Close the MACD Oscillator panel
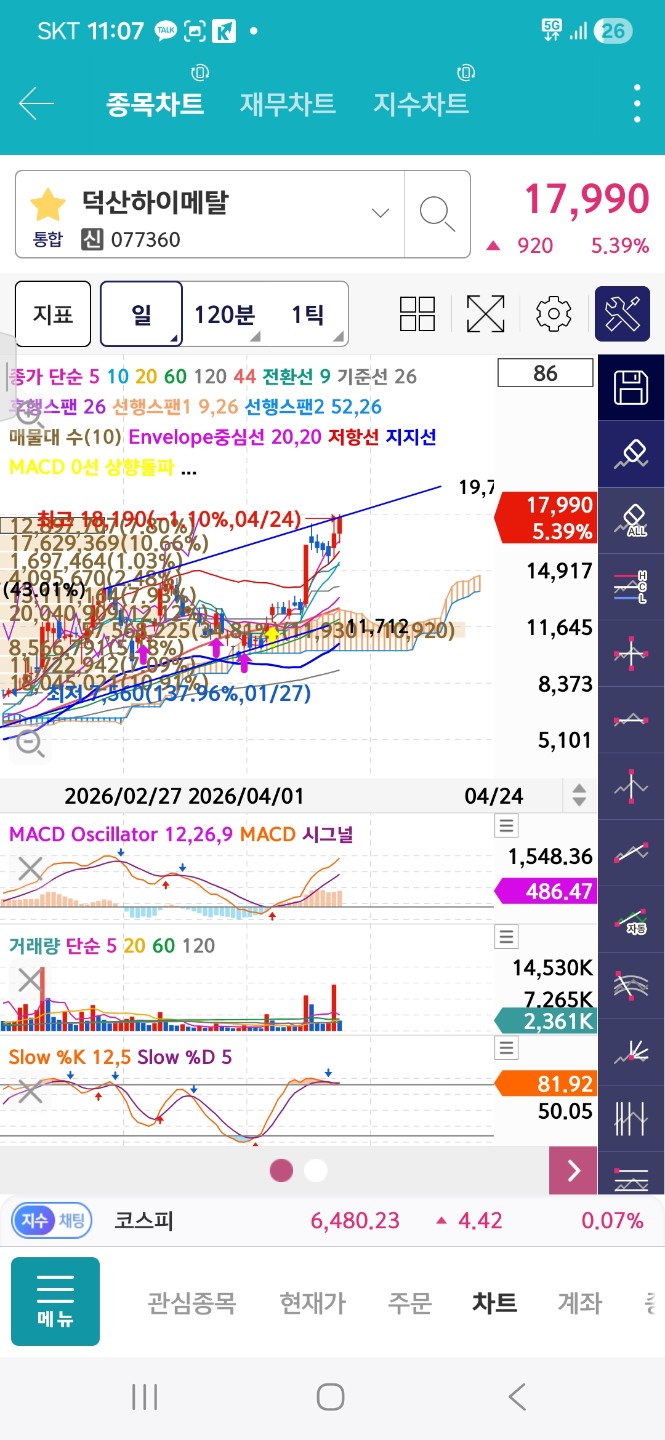The height and width of the screenshot is (1440, 665). click(30, 870)
